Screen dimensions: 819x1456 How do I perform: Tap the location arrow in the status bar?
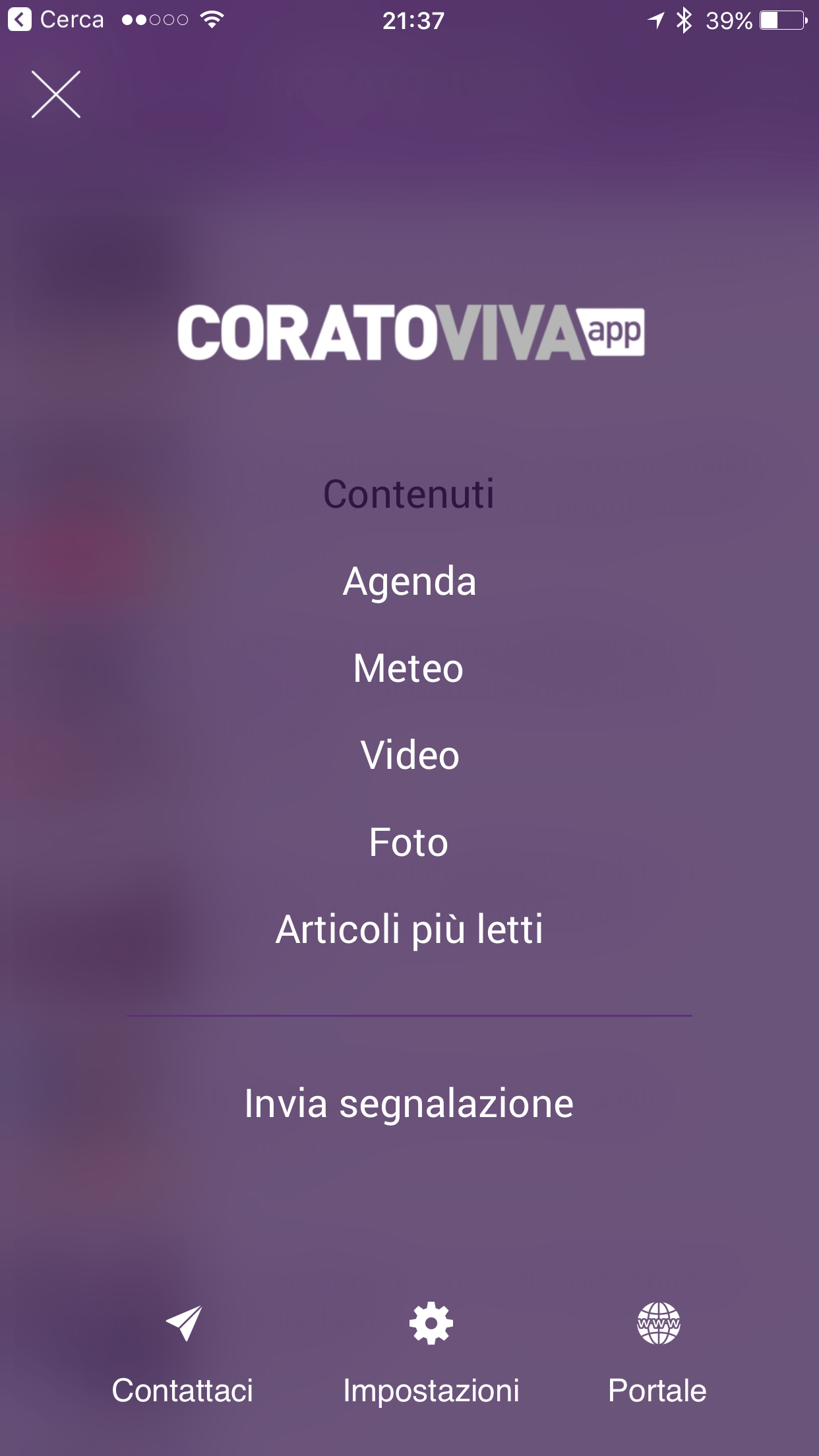click(655, 20)
